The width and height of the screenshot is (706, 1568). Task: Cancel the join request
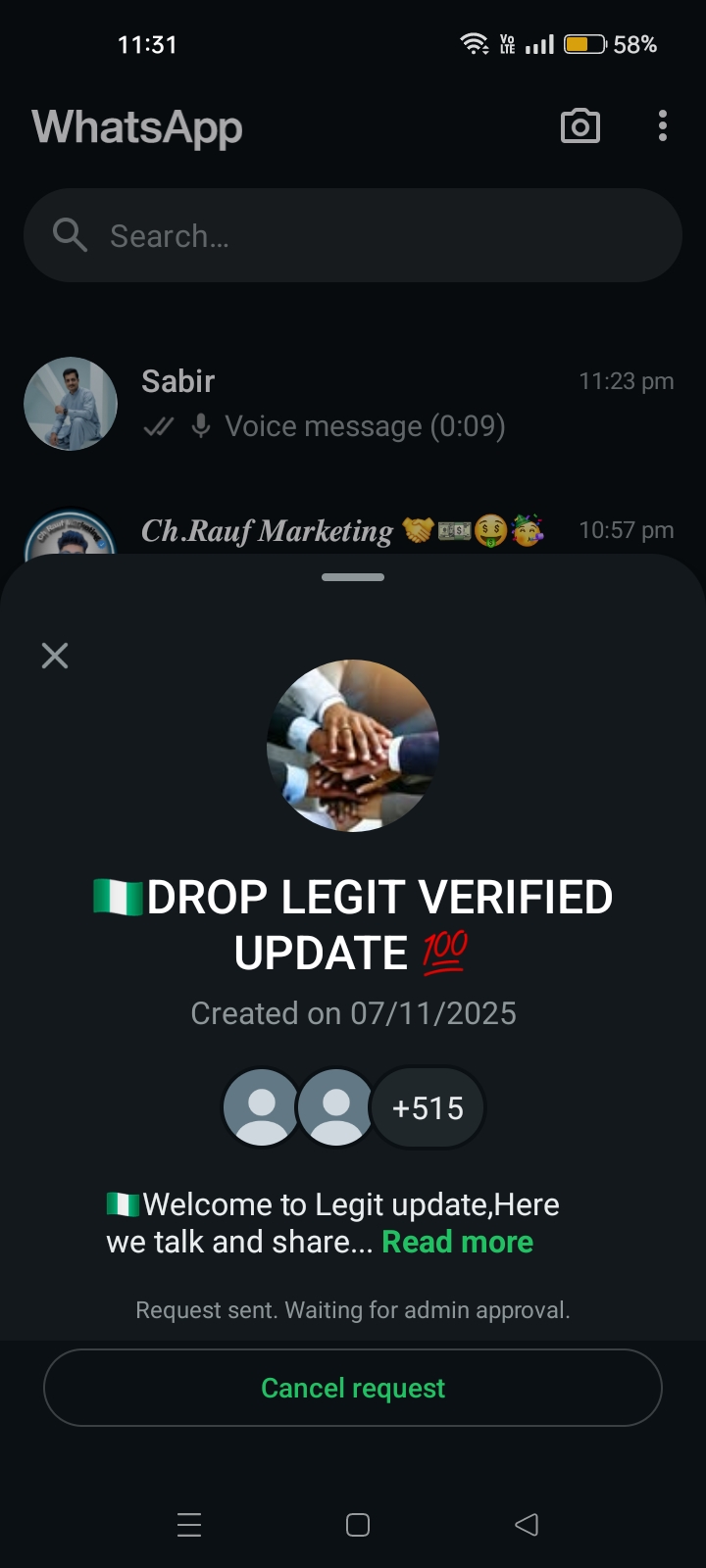point(353,1388)
